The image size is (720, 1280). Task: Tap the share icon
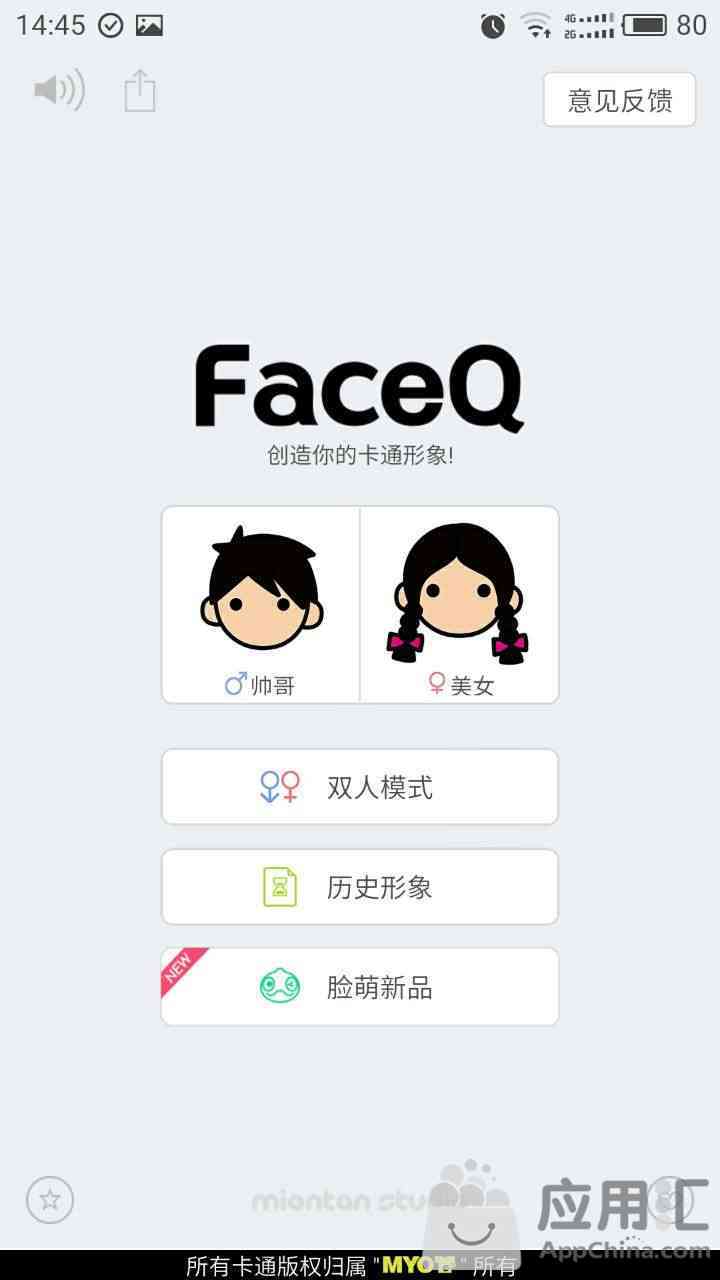tap(140, 91)
